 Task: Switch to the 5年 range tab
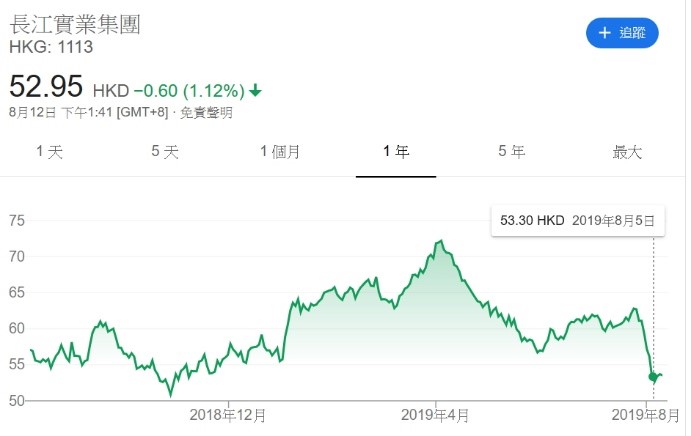511,152
